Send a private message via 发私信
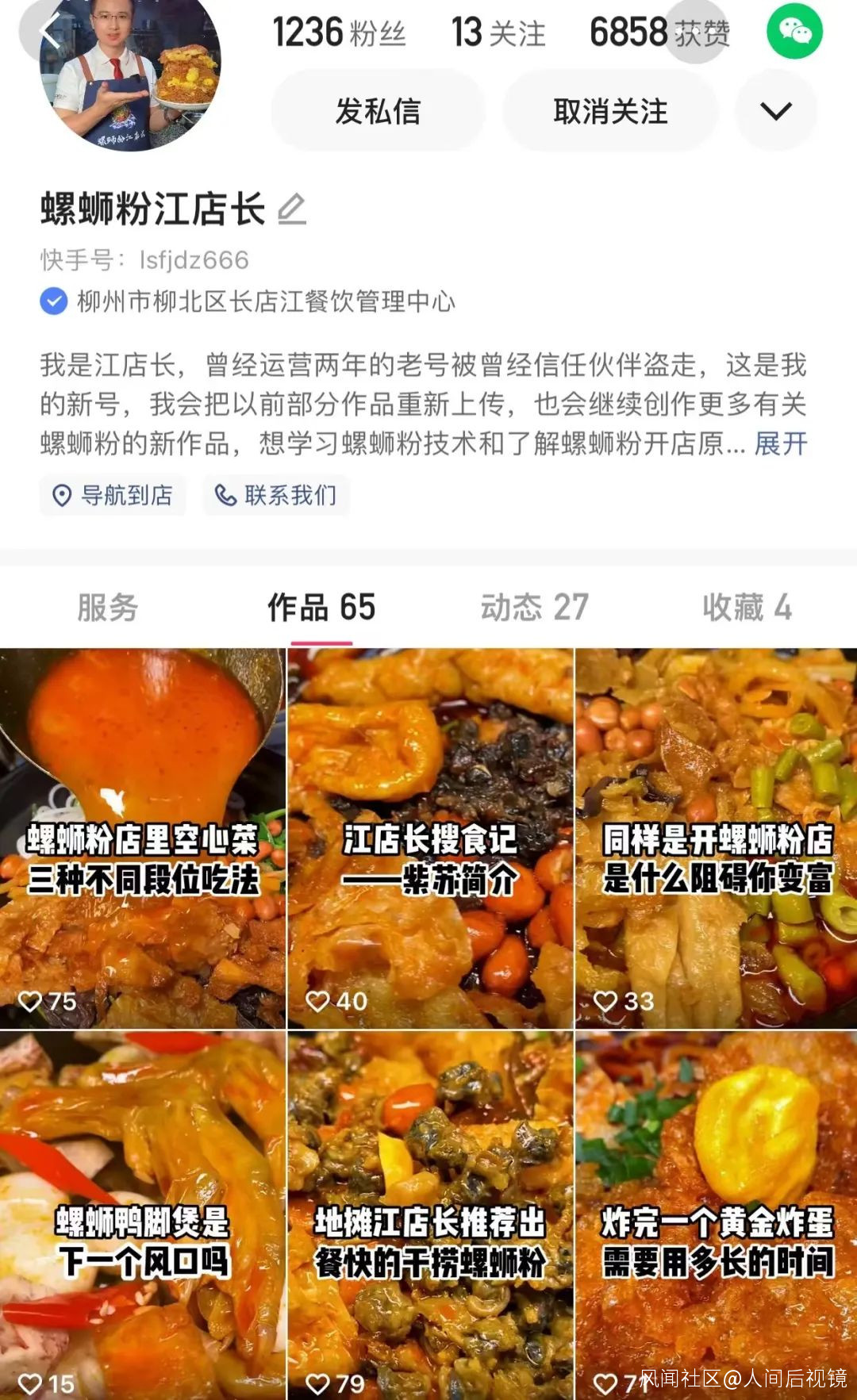Viewport: 857px width, 1400px height. (378, 111)
